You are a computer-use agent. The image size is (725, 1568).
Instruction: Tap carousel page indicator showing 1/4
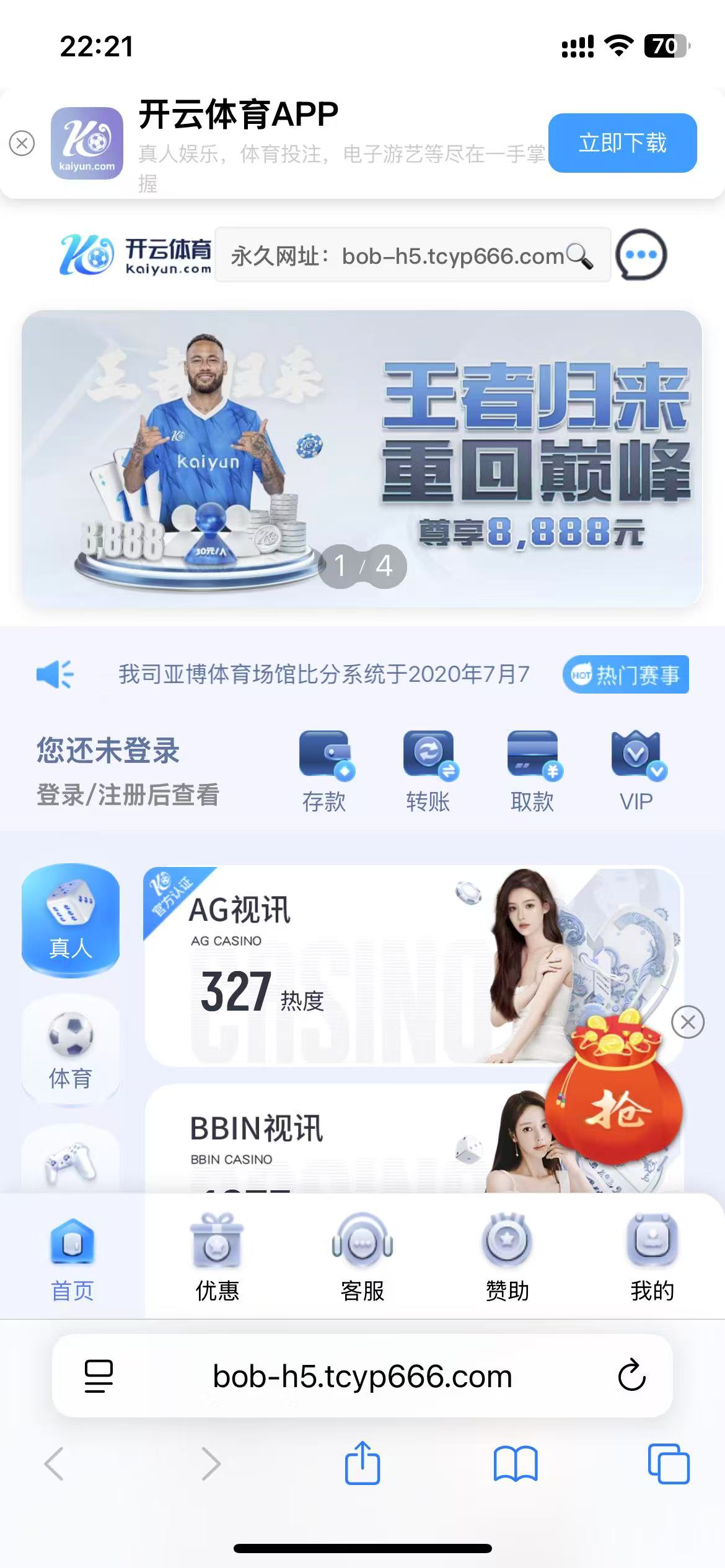pyautogui.click(x=362, y=565)
